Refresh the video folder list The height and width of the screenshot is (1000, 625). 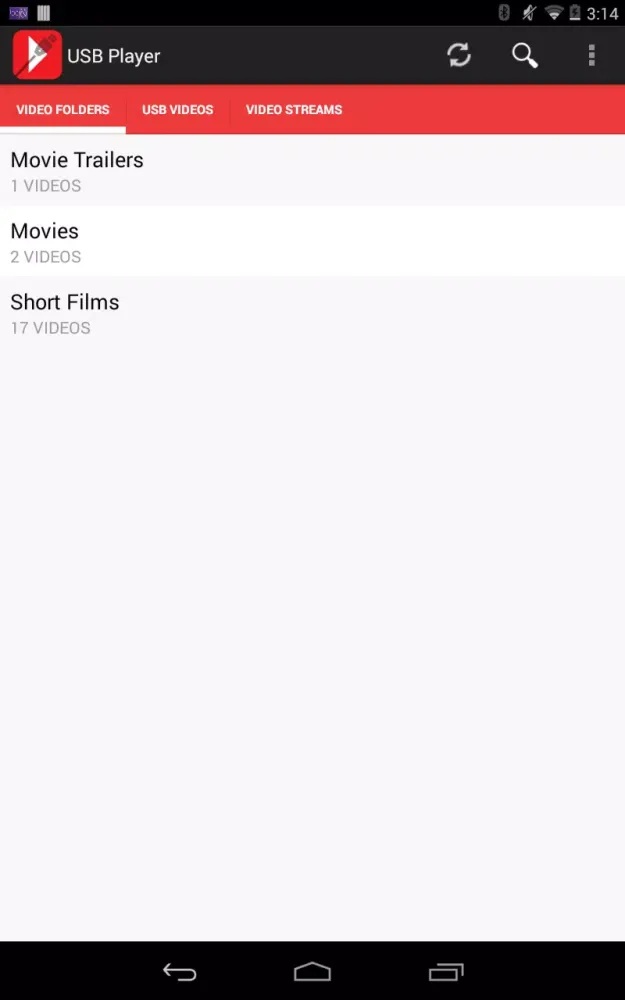(x=459, y=56)
